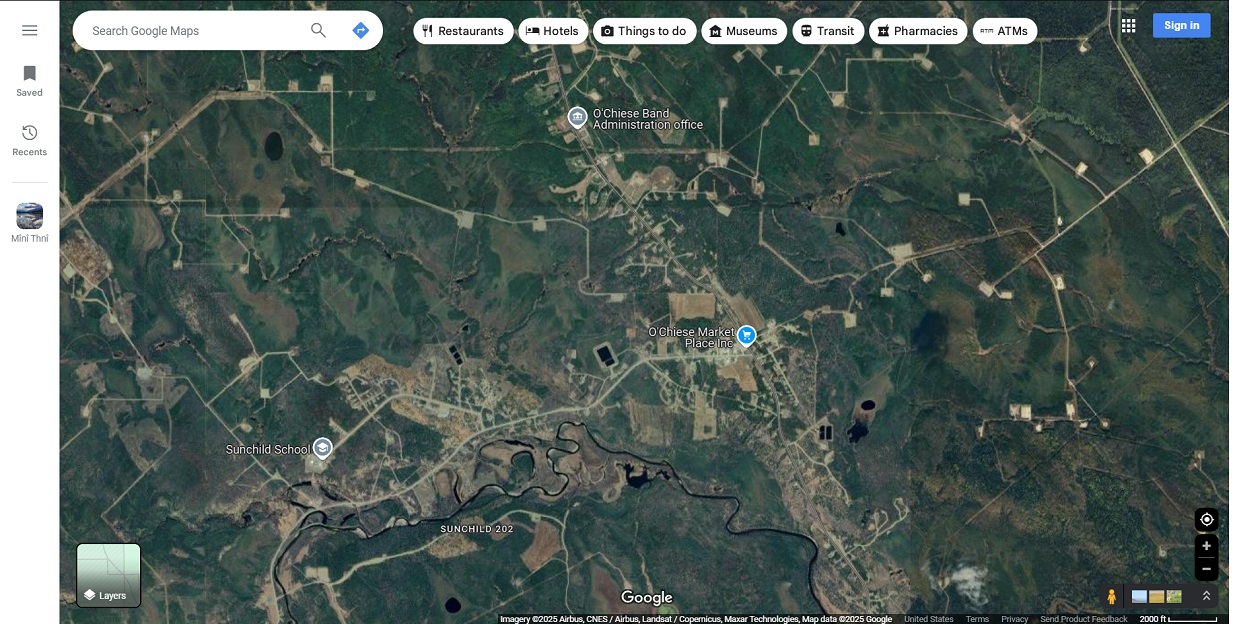The image size is (1235, 624).
Task: Select the Hotels chip
Action: pos(552,31)
